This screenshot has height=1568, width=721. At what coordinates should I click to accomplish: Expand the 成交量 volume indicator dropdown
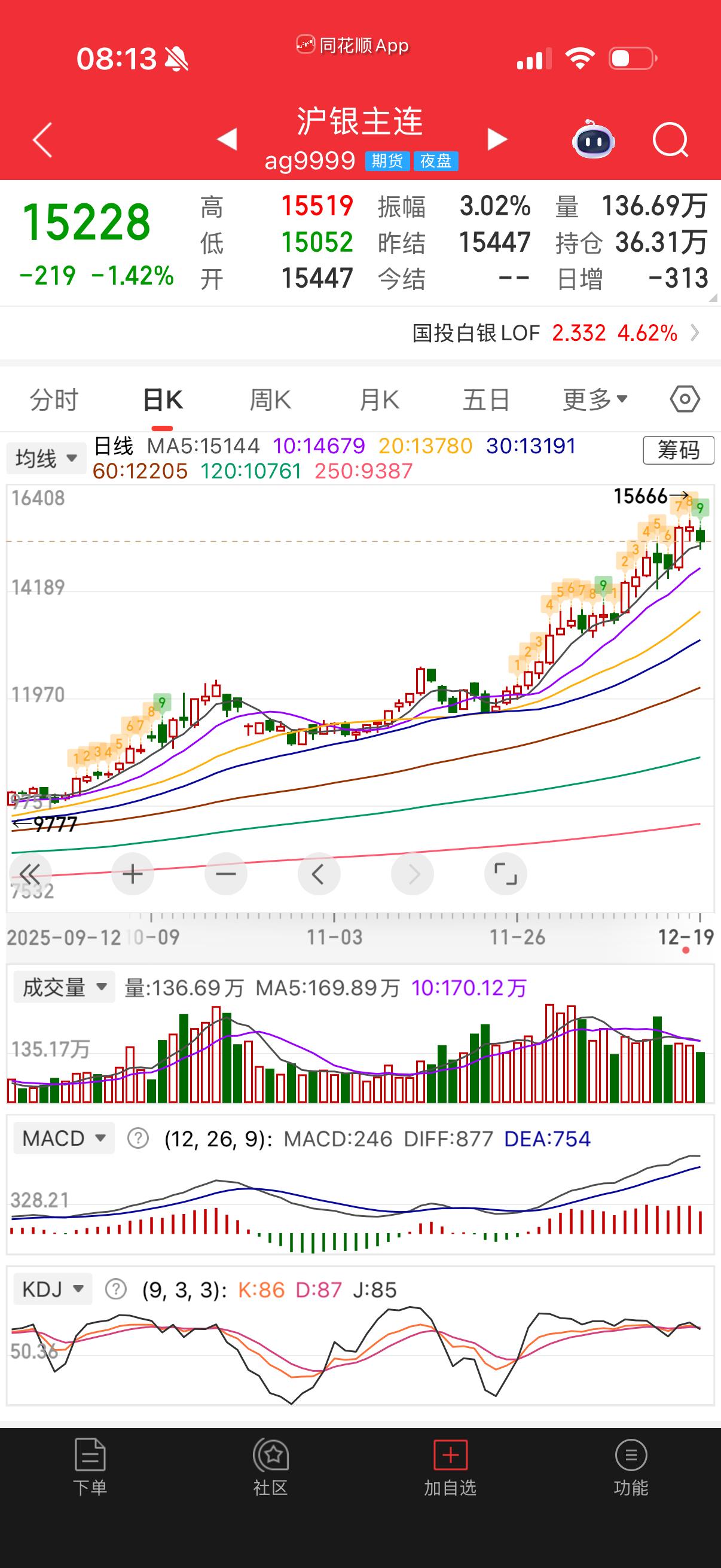[63, 987]
